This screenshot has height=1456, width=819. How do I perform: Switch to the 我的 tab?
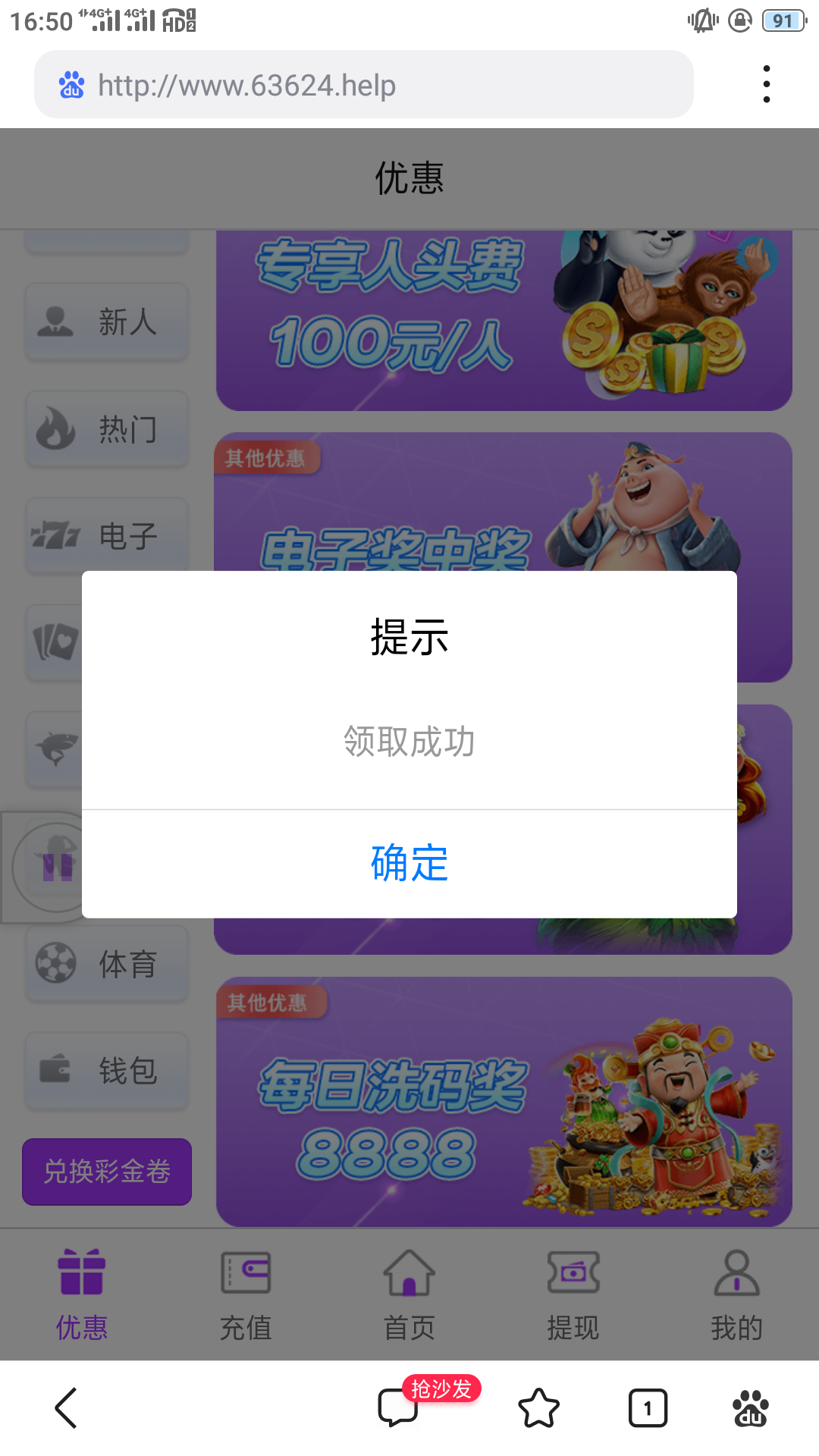tap(736, 1294)
